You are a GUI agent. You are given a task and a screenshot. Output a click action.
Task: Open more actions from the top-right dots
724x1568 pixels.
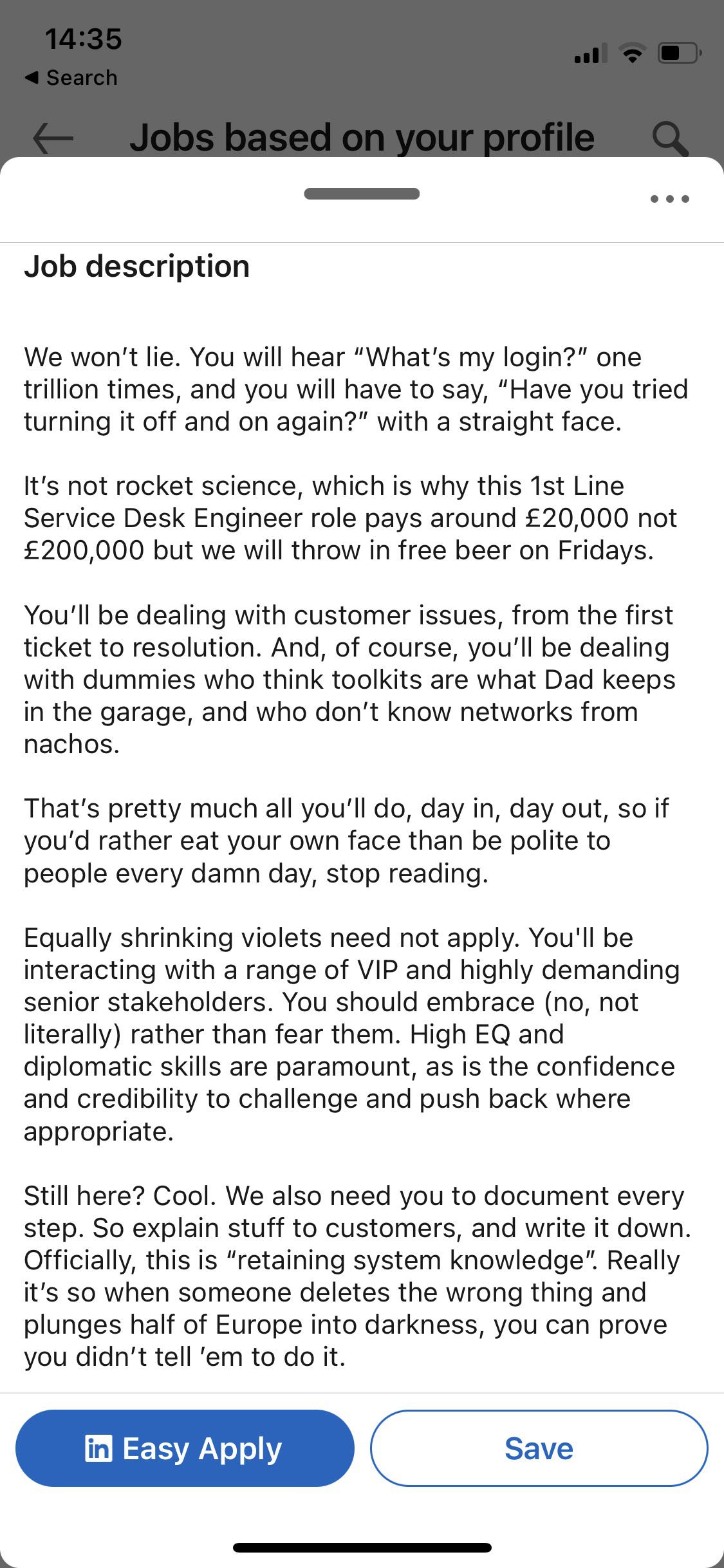pyautogui.click(x=669, y=198)
